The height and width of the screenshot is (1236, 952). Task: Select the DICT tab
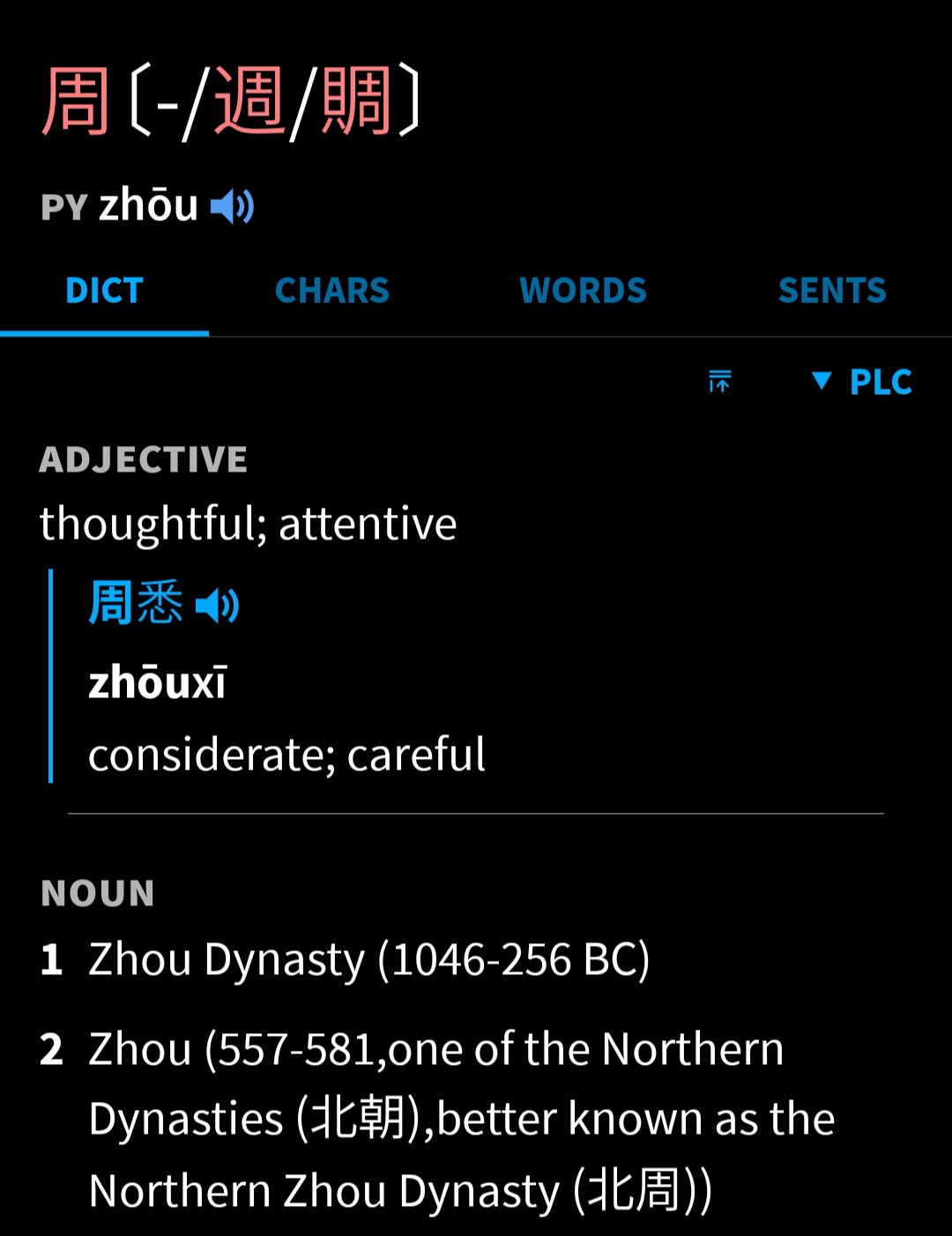[x=104, y=291]
